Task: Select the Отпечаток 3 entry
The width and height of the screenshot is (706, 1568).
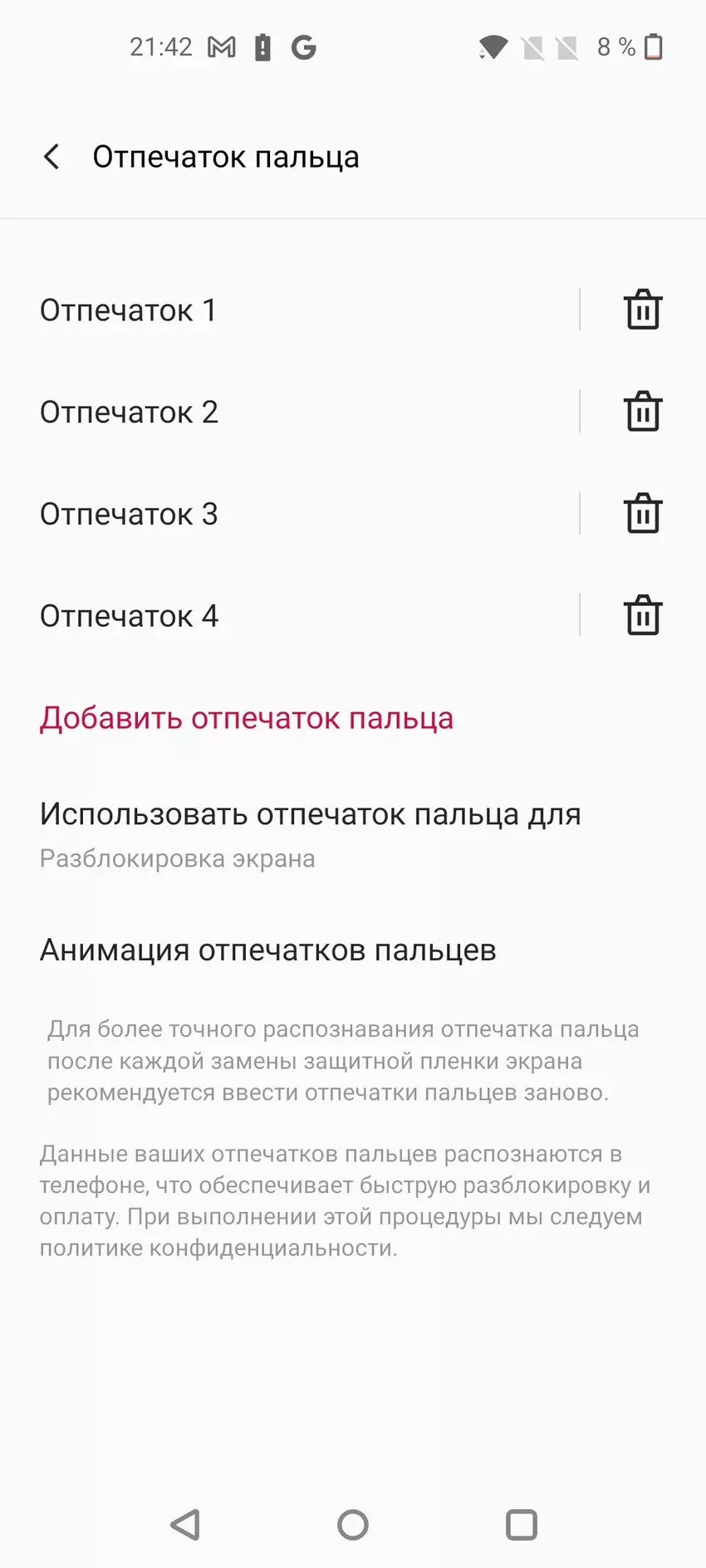Action: point(129,513)
